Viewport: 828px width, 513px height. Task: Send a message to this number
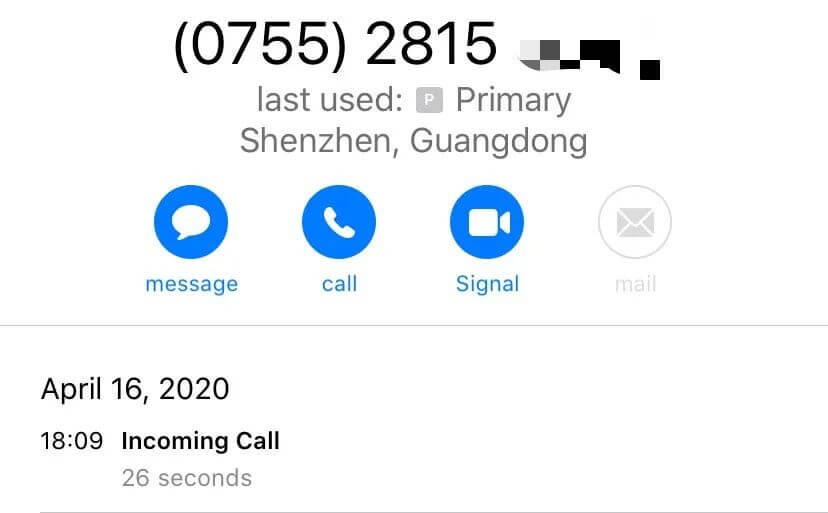[x=191, y=223]
